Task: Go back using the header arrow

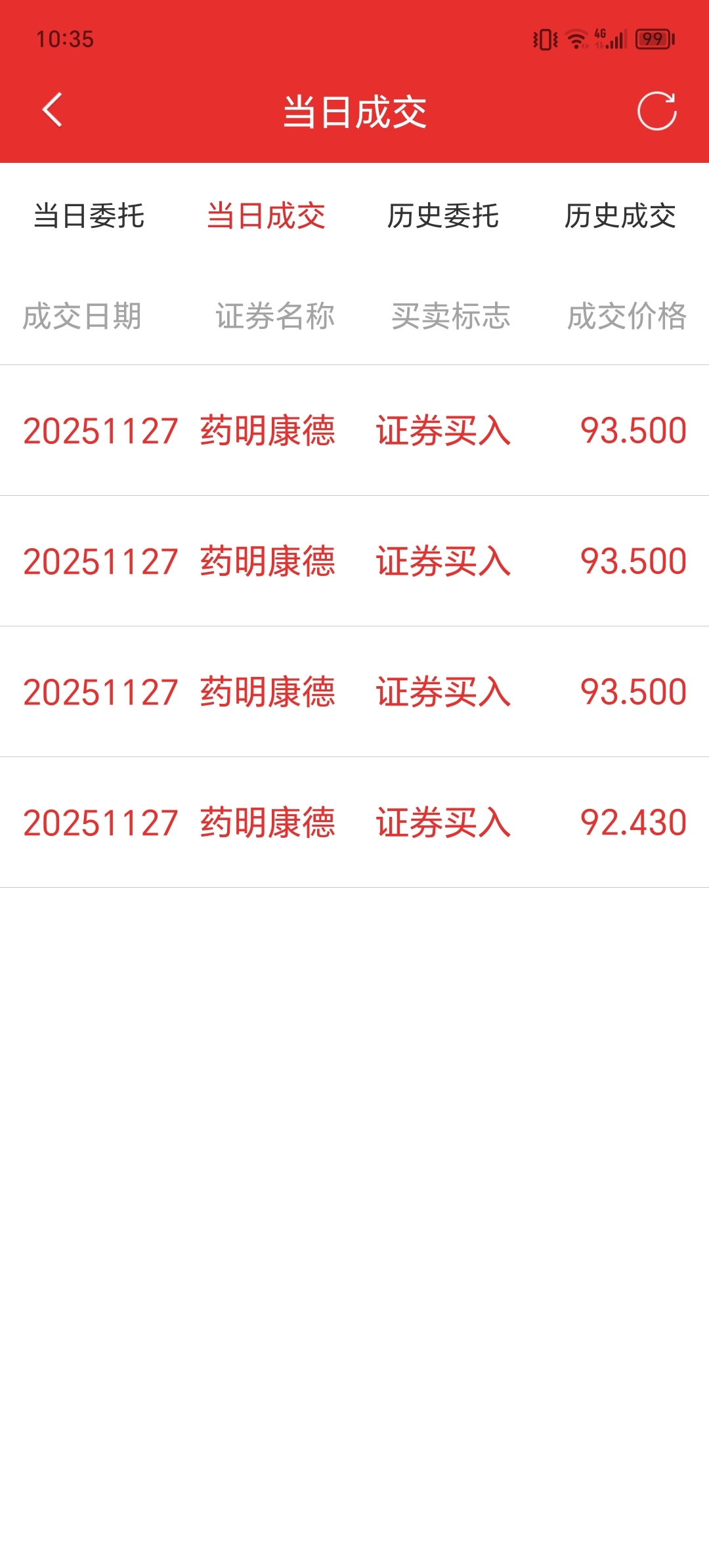Action: coord(53,110)
